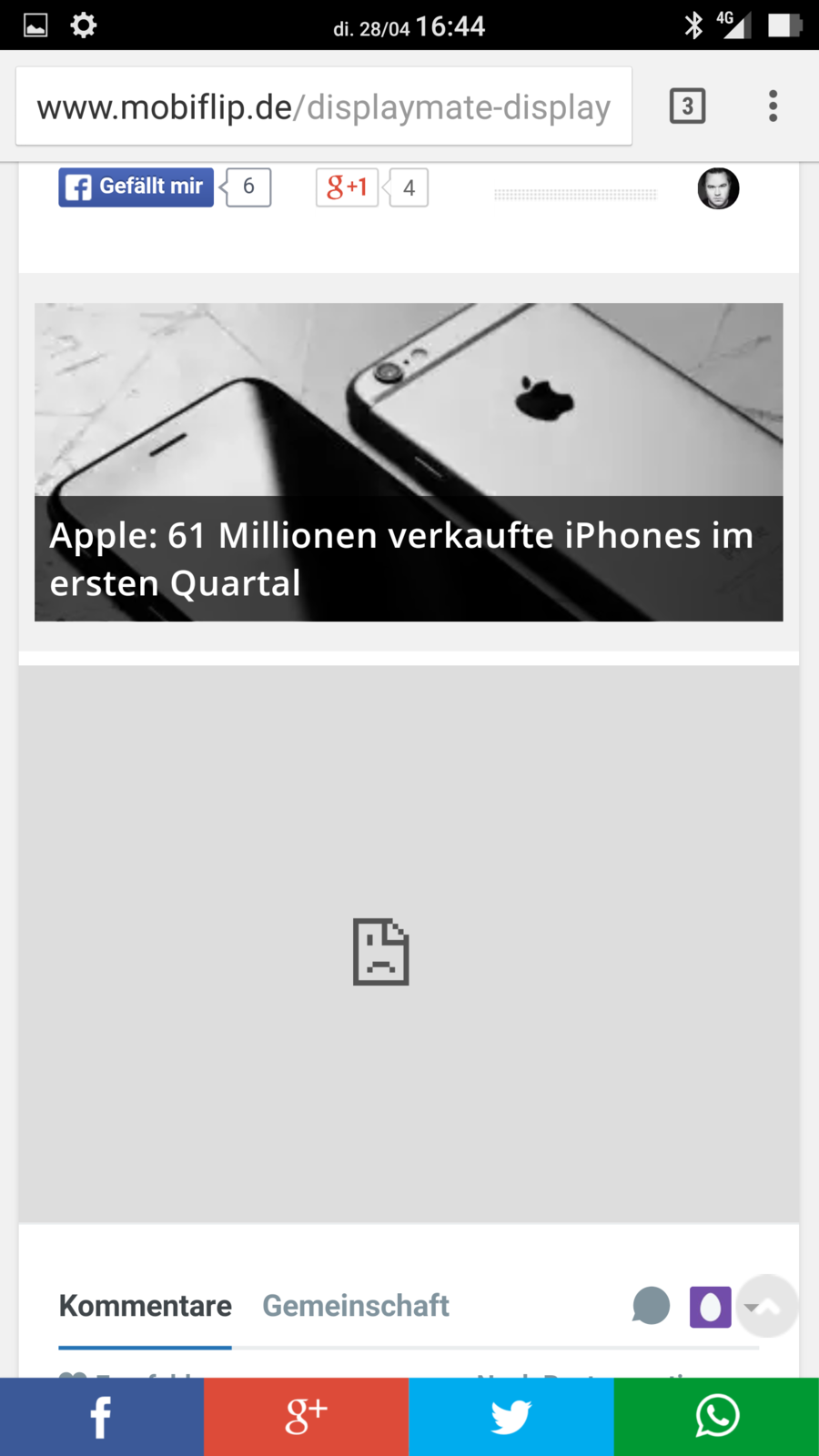This screenshot has width=819, height=1456.
Task: Open the browser overflow menu
Action: point(773,106)
